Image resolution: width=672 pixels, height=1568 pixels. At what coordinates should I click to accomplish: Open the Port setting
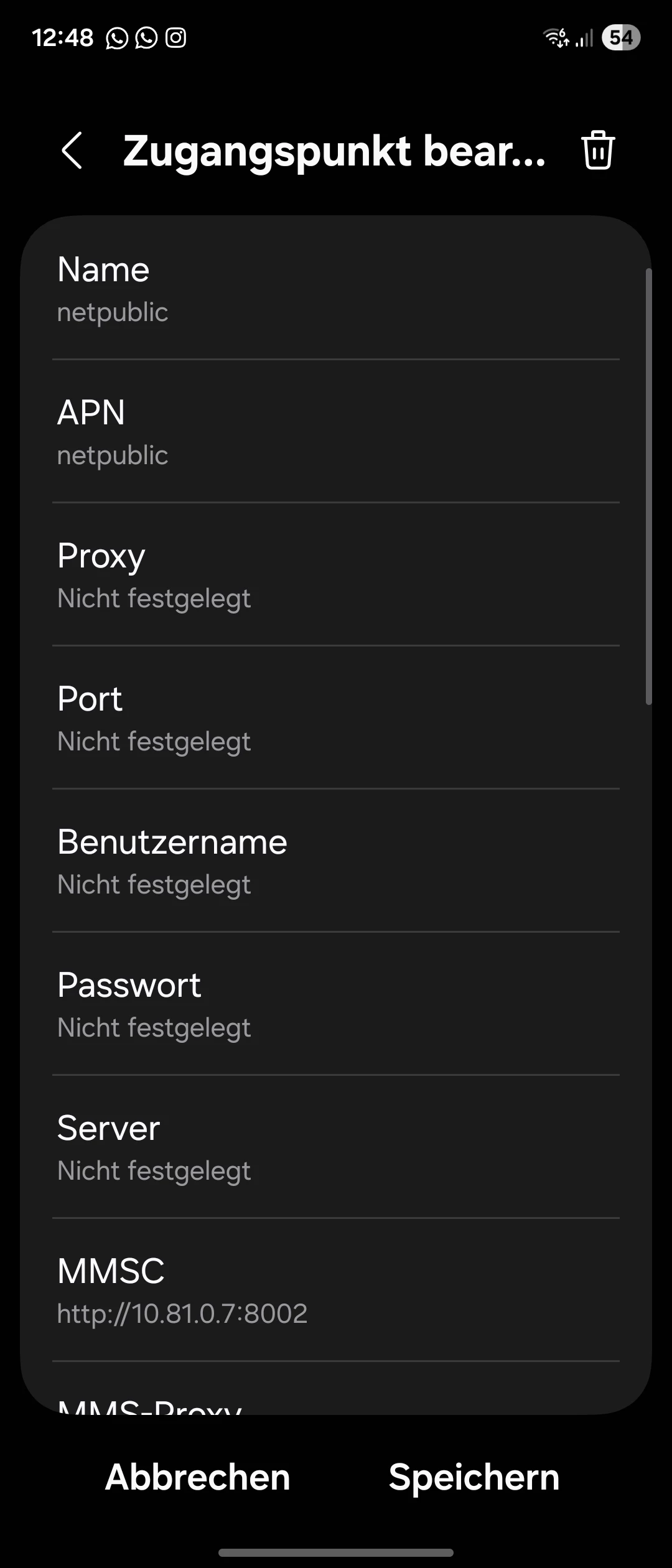(336, 719)
